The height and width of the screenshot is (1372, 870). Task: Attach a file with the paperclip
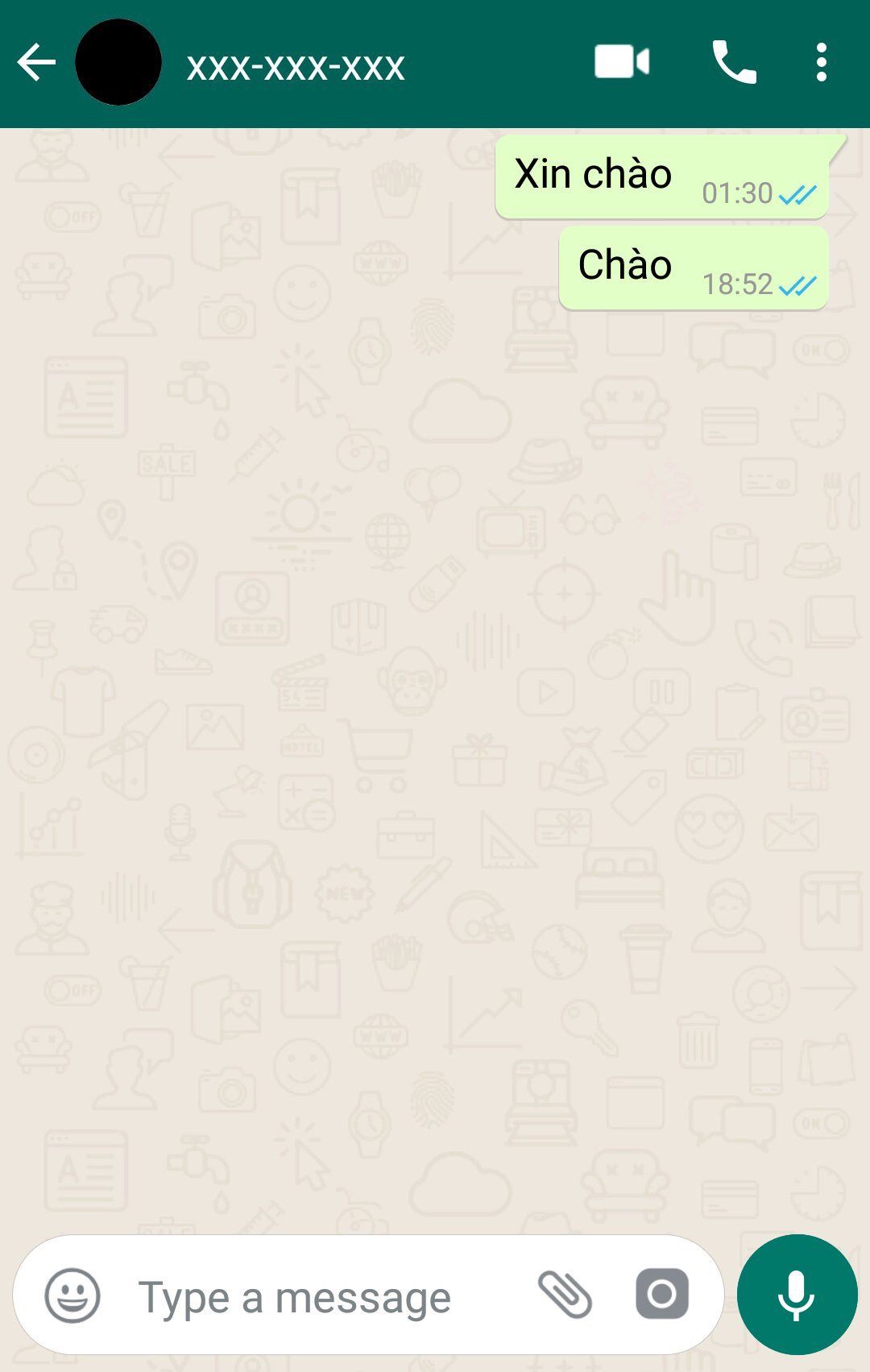[565, 1295]
